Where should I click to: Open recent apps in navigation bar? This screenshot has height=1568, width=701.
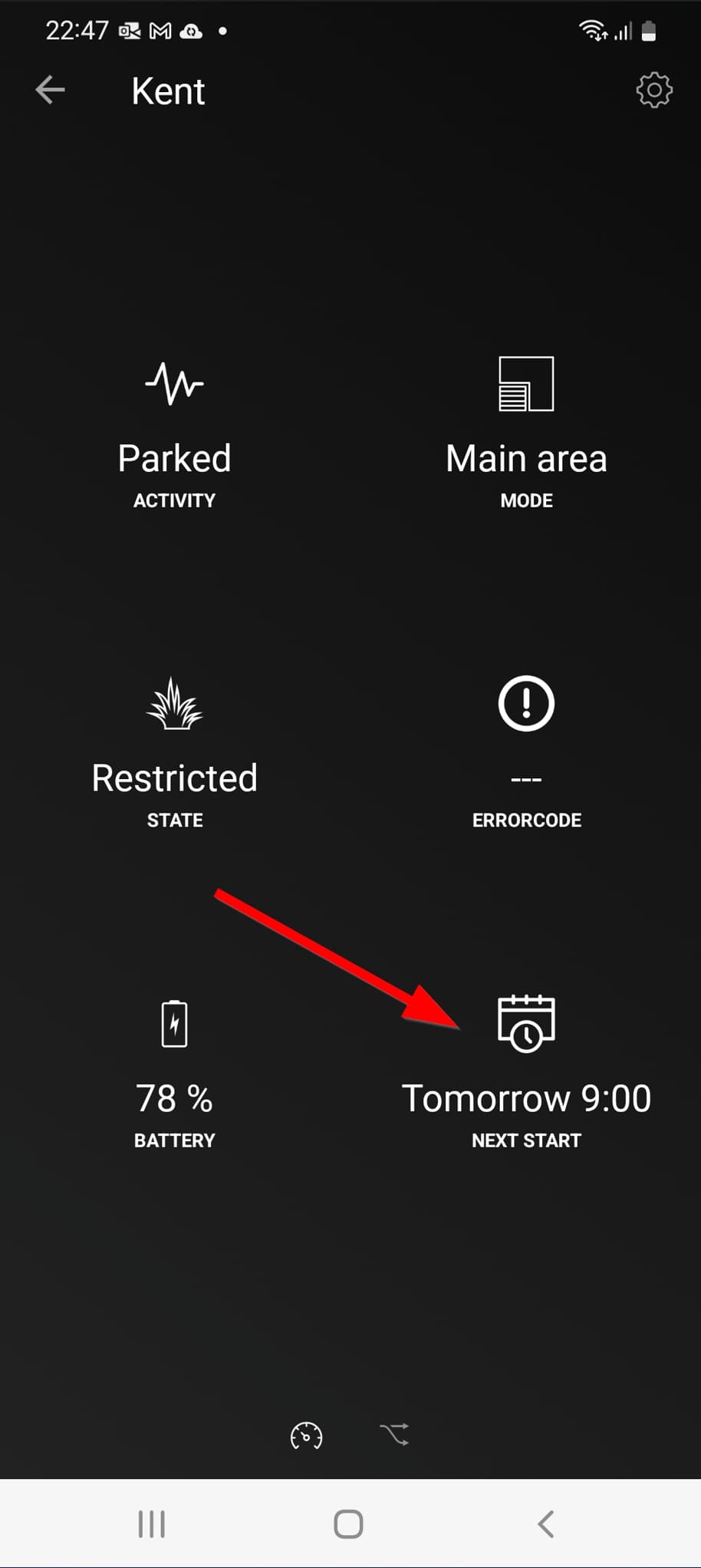(152, 1524)
